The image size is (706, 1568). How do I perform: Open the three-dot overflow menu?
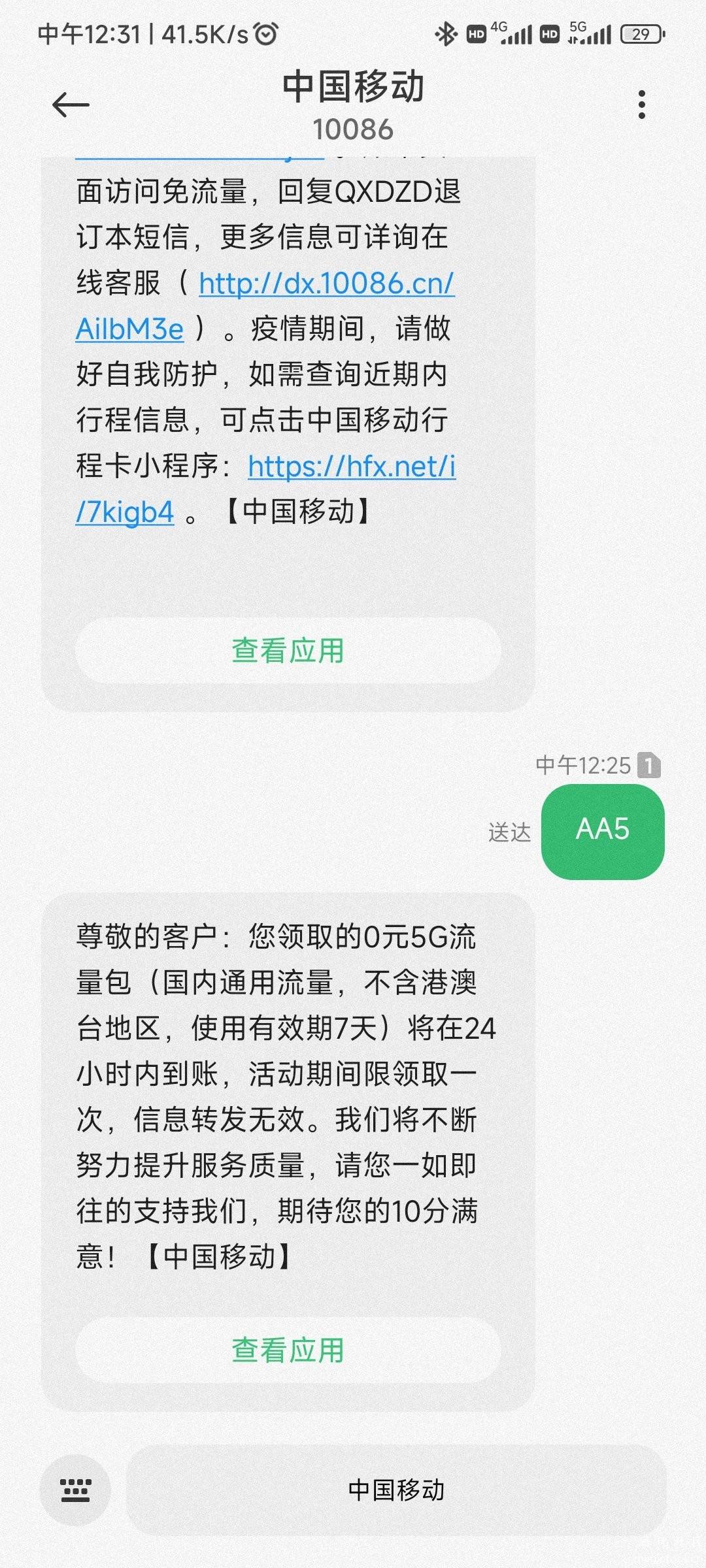click(x=641, y=105)
